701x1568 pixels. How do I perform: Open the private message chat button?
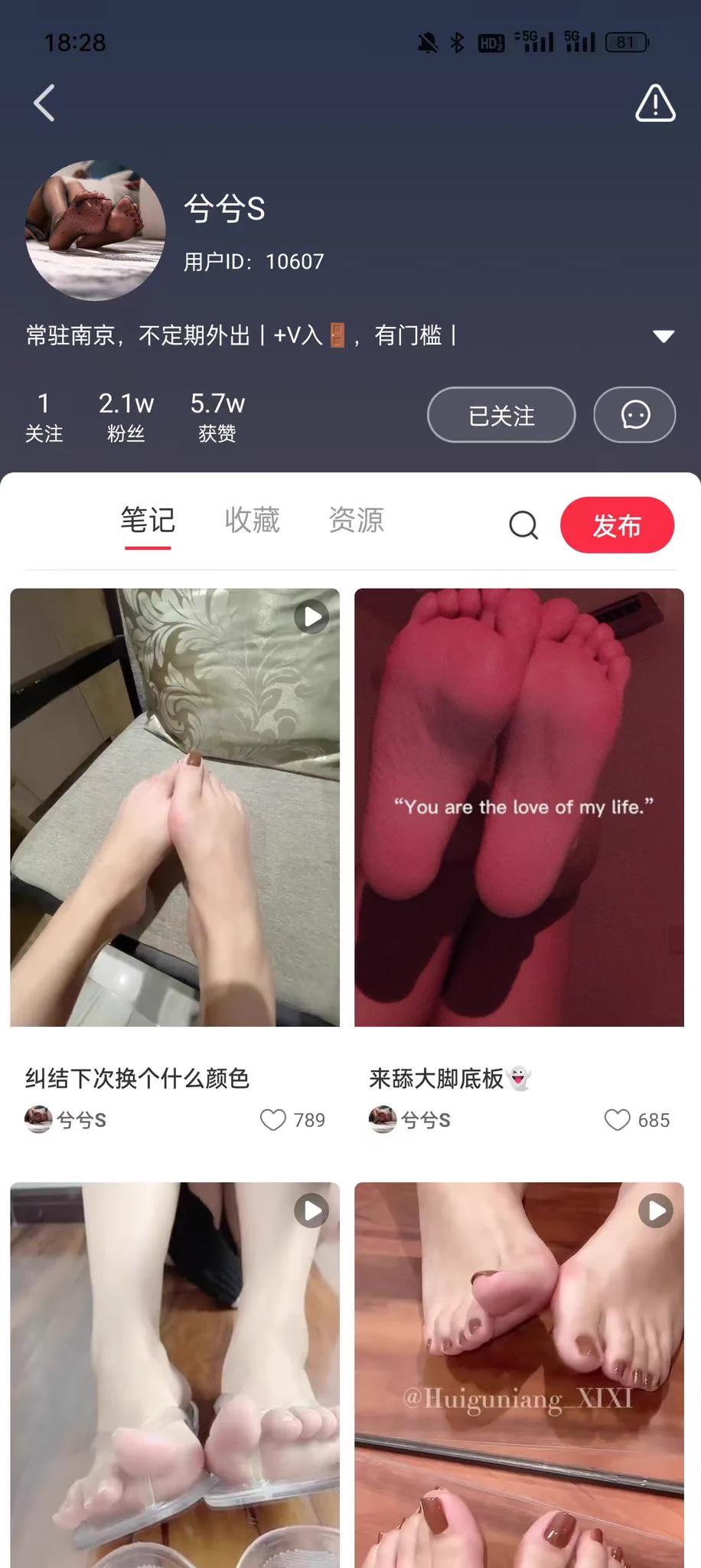(x=634, y=415)
